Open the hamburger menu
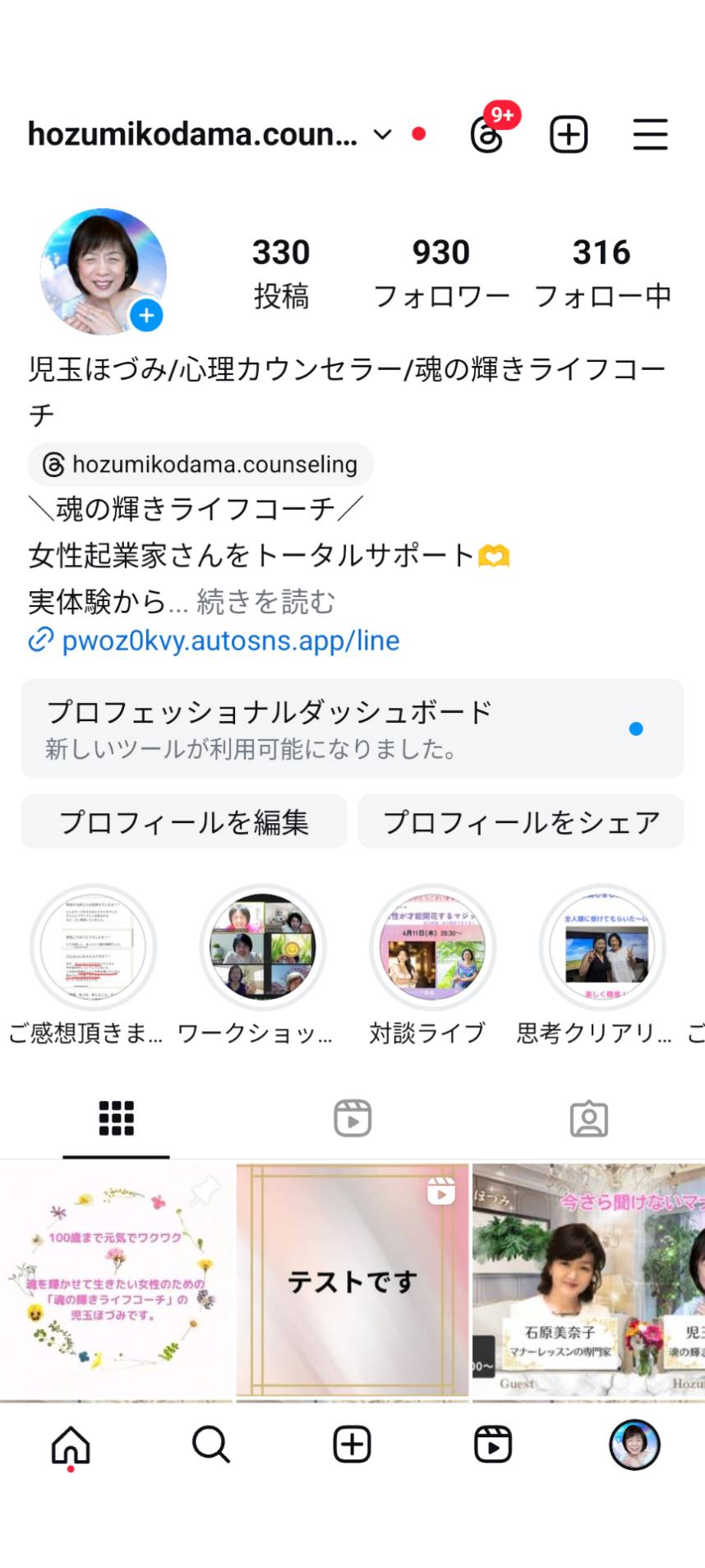 coord(650,134)
